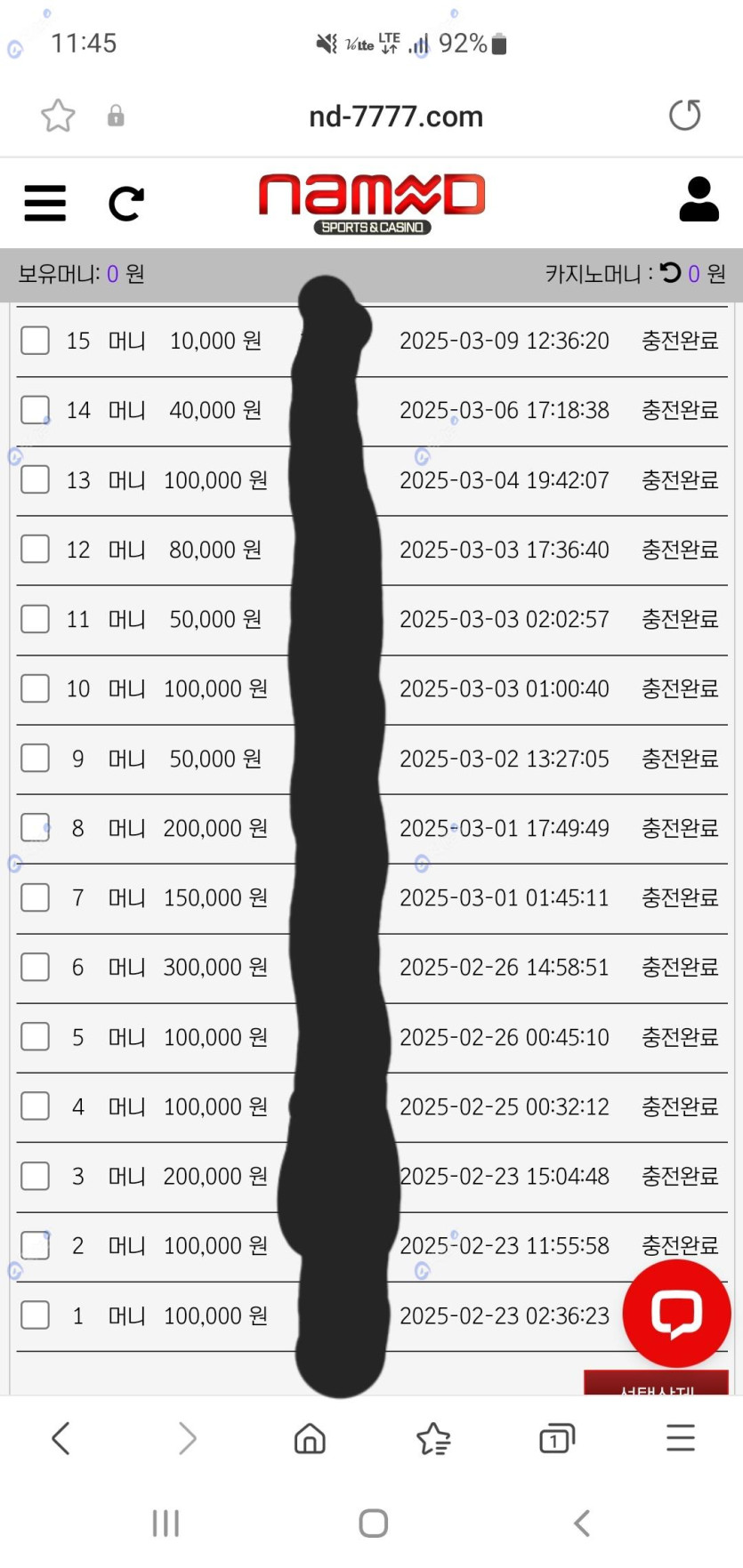The width and height of the screenshot is (743, 1568).
Task: Go to the browser home page
Action: 310,1438
